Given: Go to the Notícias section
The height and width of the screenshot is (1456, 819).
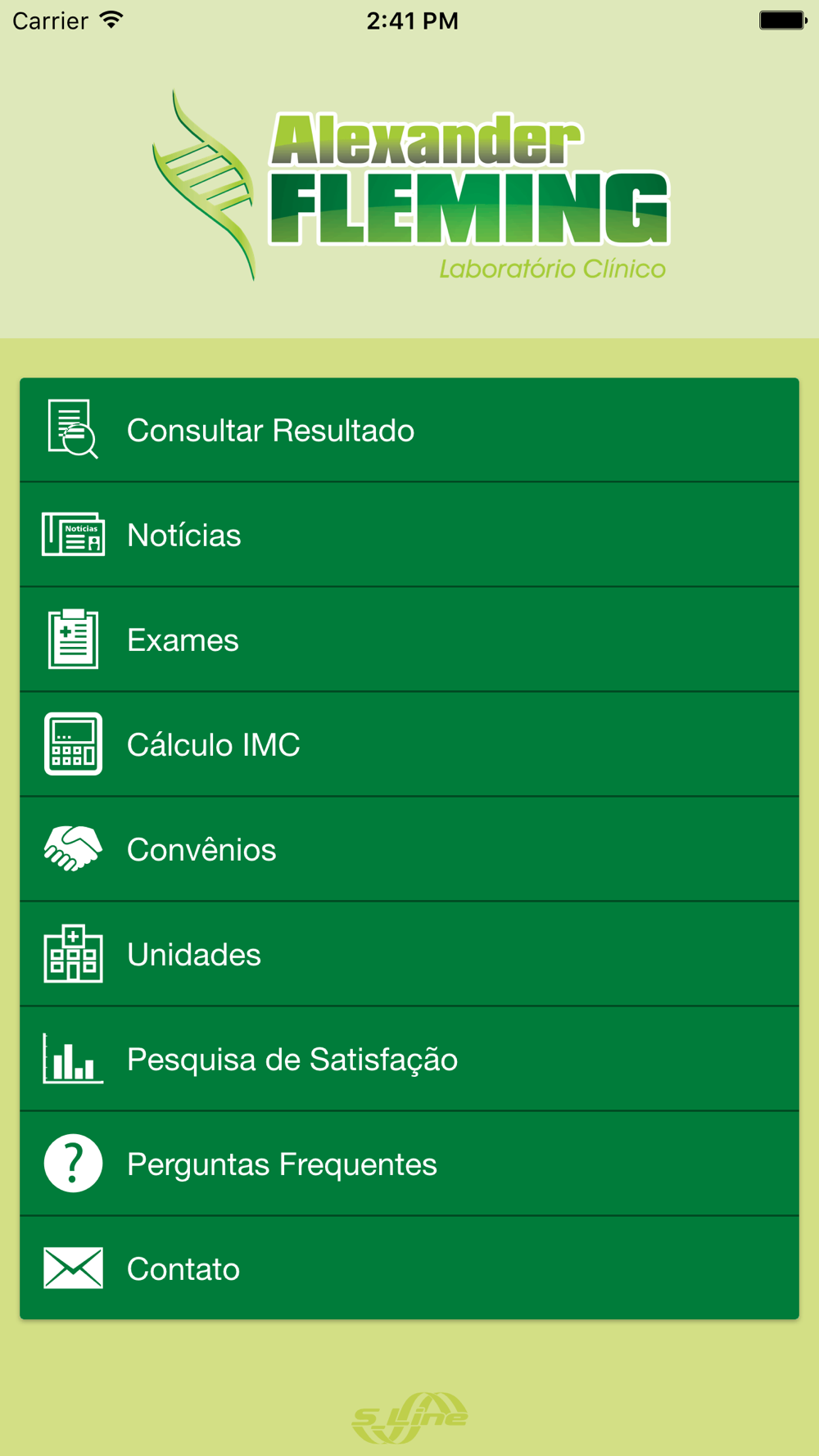Looking at the screenshot, I should (409, 535).
